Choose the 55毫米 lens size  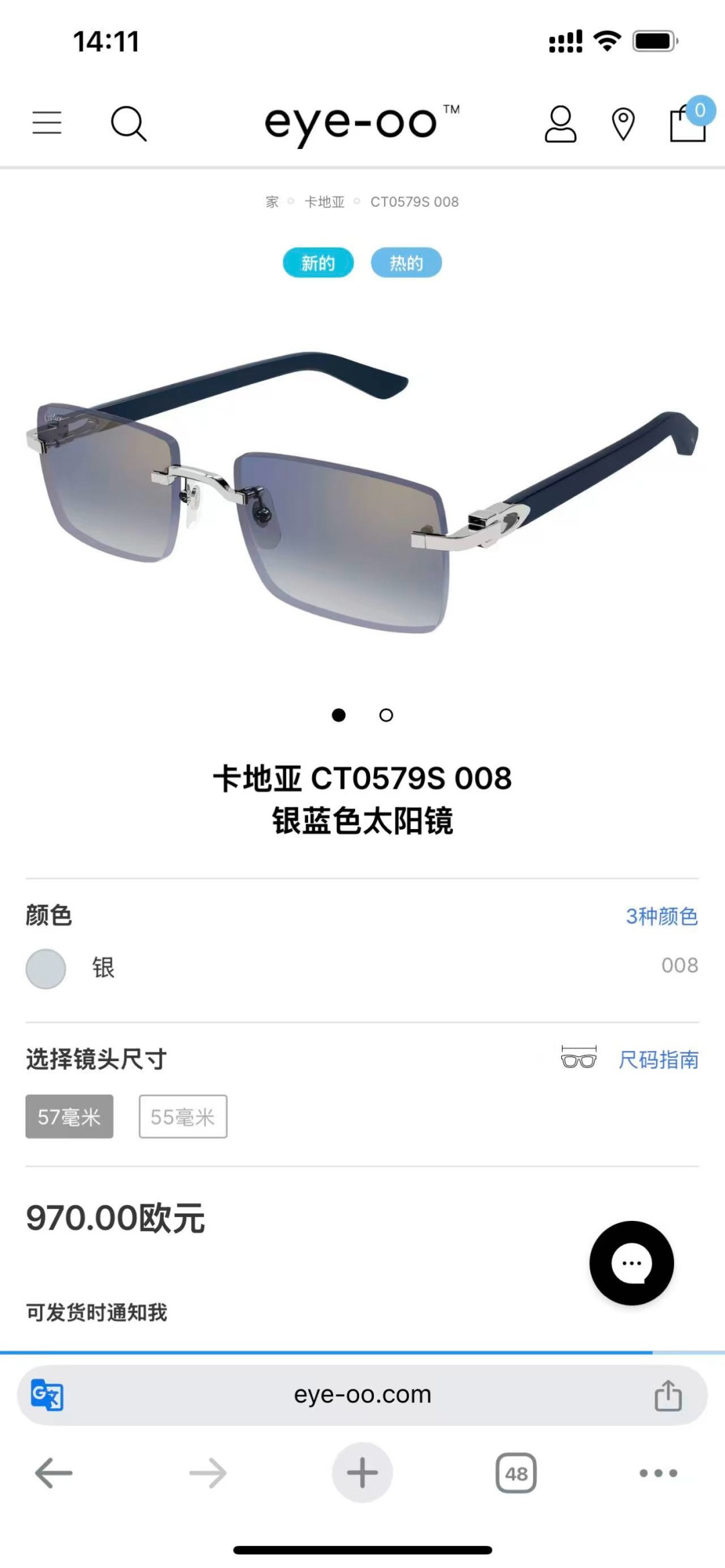(183, 1117)
